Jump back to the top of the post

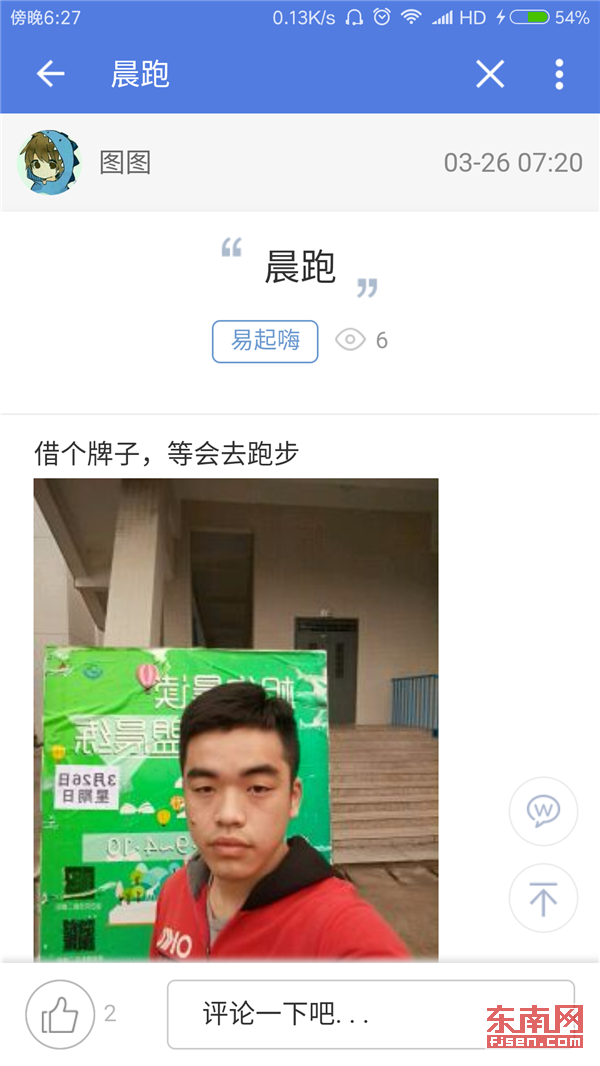click(543, 898)
